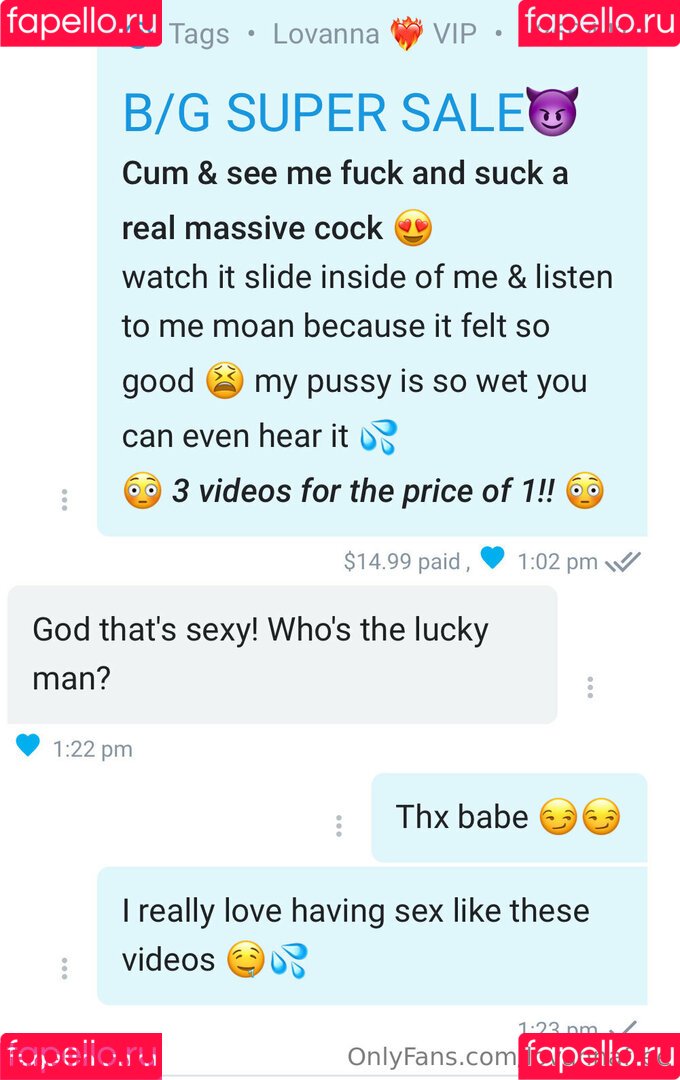Viewport: 680px width, 1080px height.
Task: Show options for the message ending in "these videos"
Action: point(64,968)
